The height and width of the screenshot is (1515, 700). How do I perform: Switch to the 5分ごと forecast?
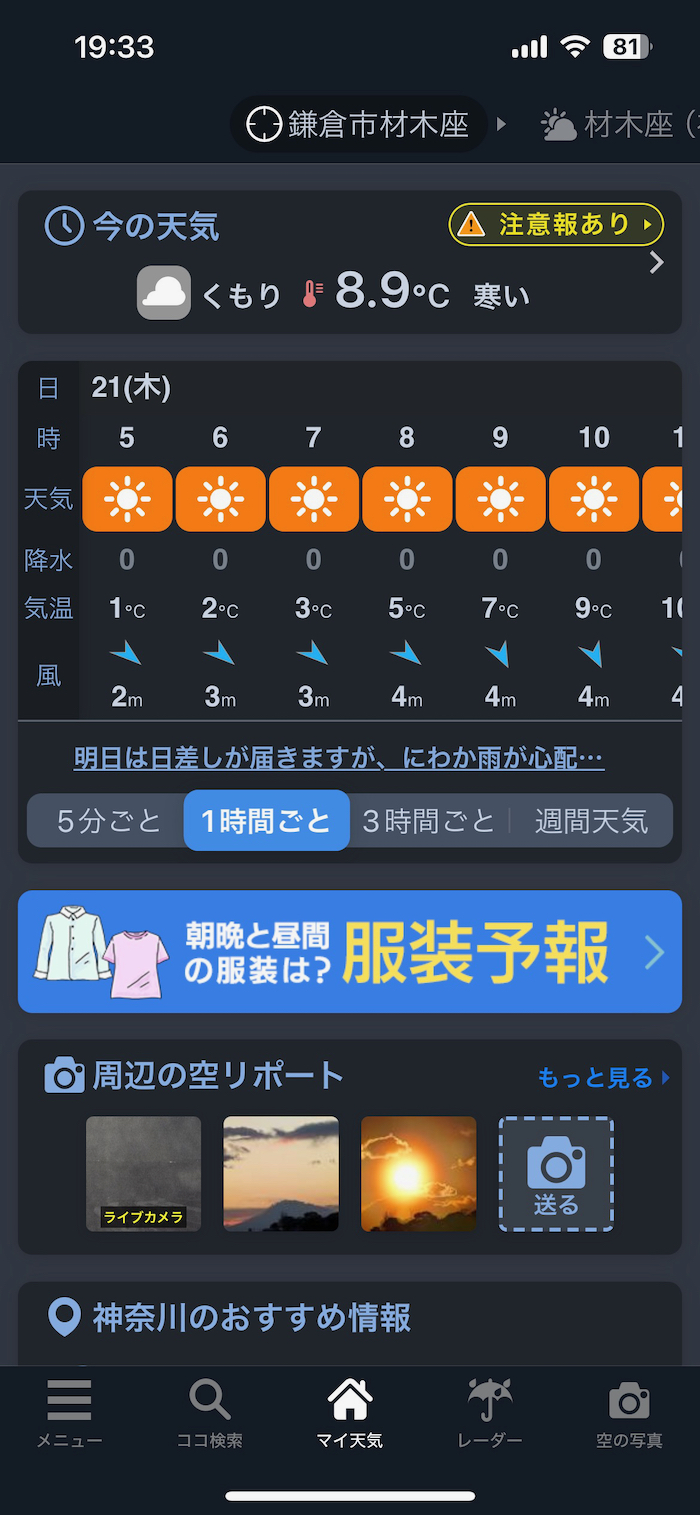[x=108, y=821]
